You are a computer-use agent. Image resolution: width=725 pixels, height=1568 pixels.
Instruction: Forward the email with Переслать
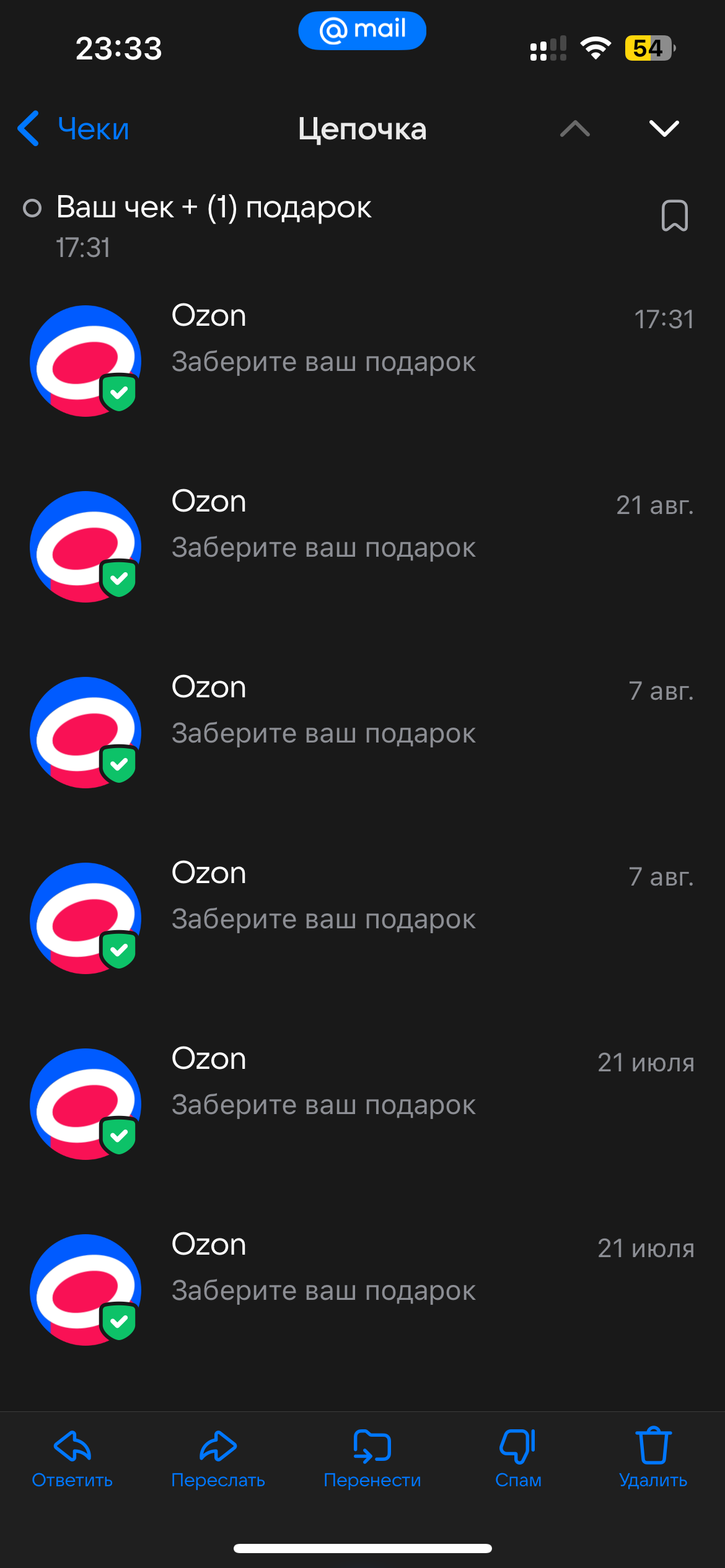(218, 1458)
